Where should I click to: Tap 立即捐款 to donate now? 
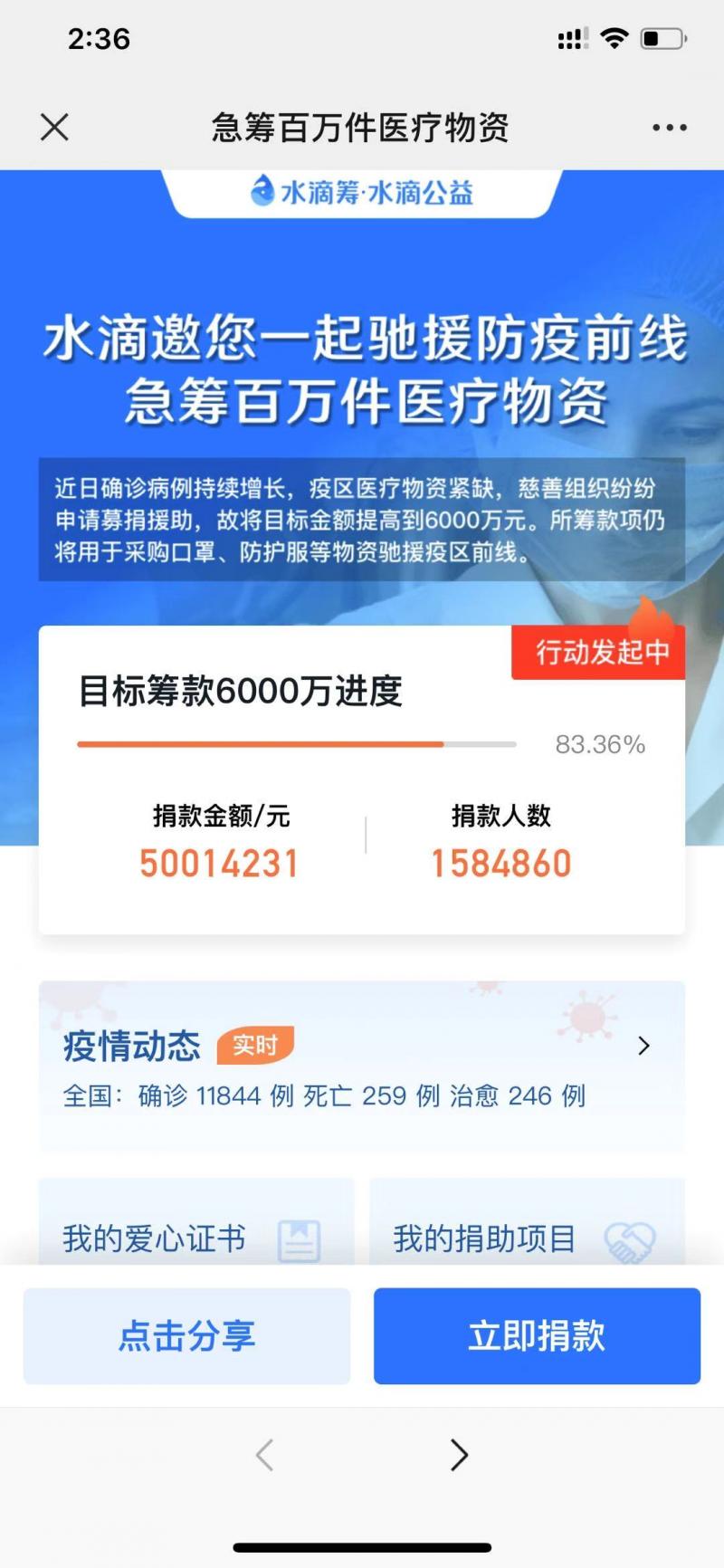tap(537, 1335)
